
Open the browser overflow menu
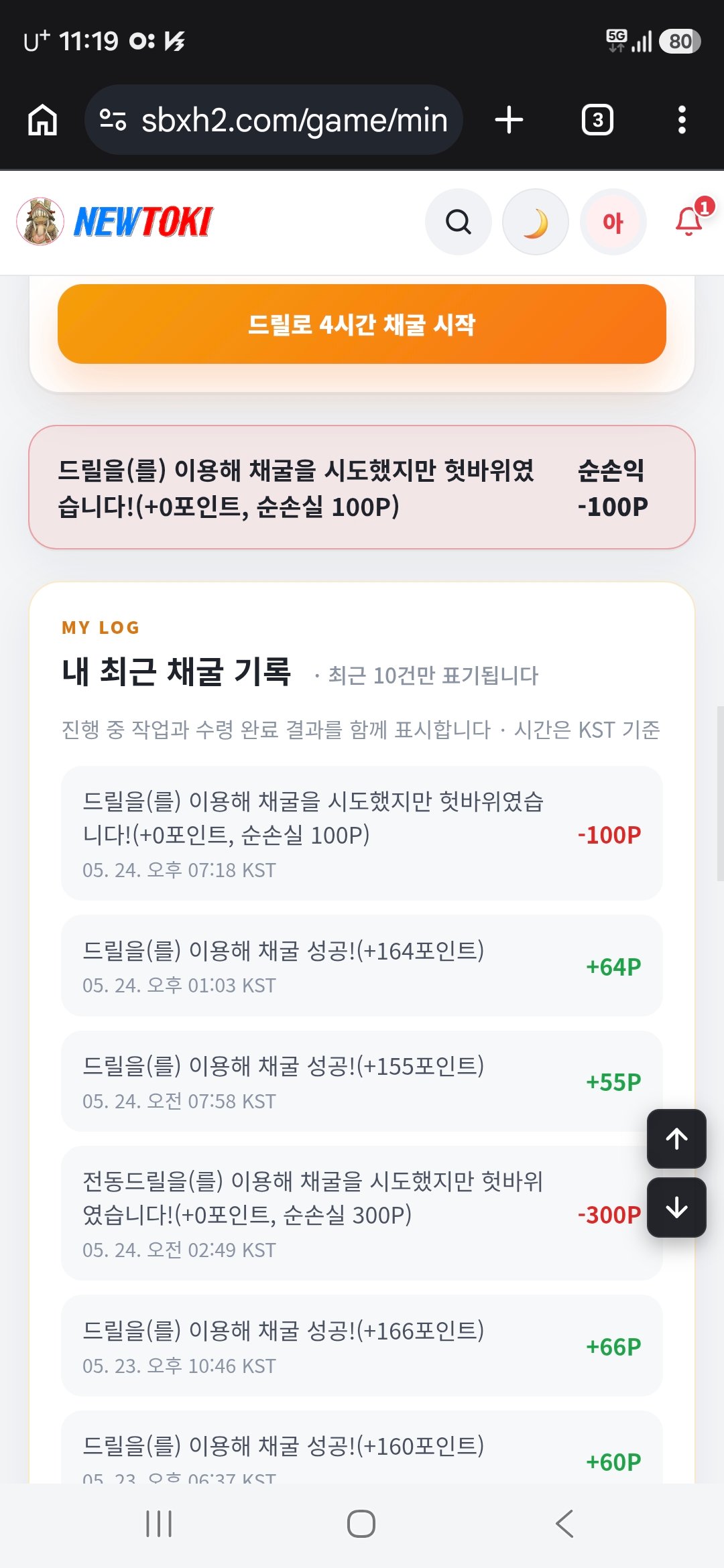[682, 120]
